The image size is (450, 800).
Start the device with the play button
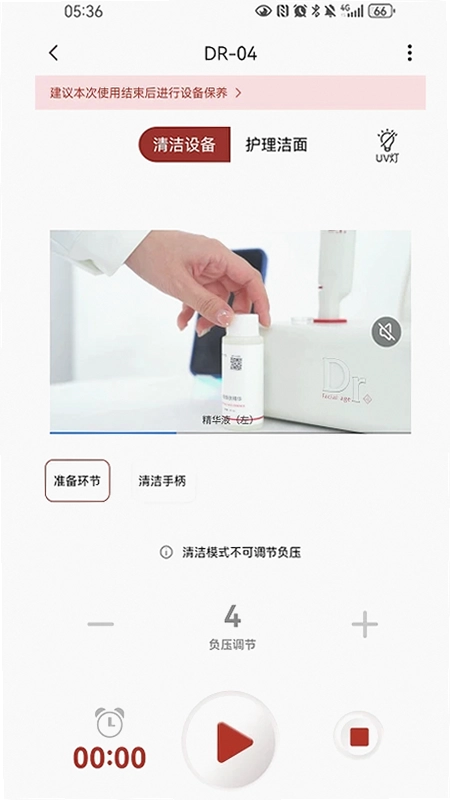pyautogui.click(x=231, y=739)
